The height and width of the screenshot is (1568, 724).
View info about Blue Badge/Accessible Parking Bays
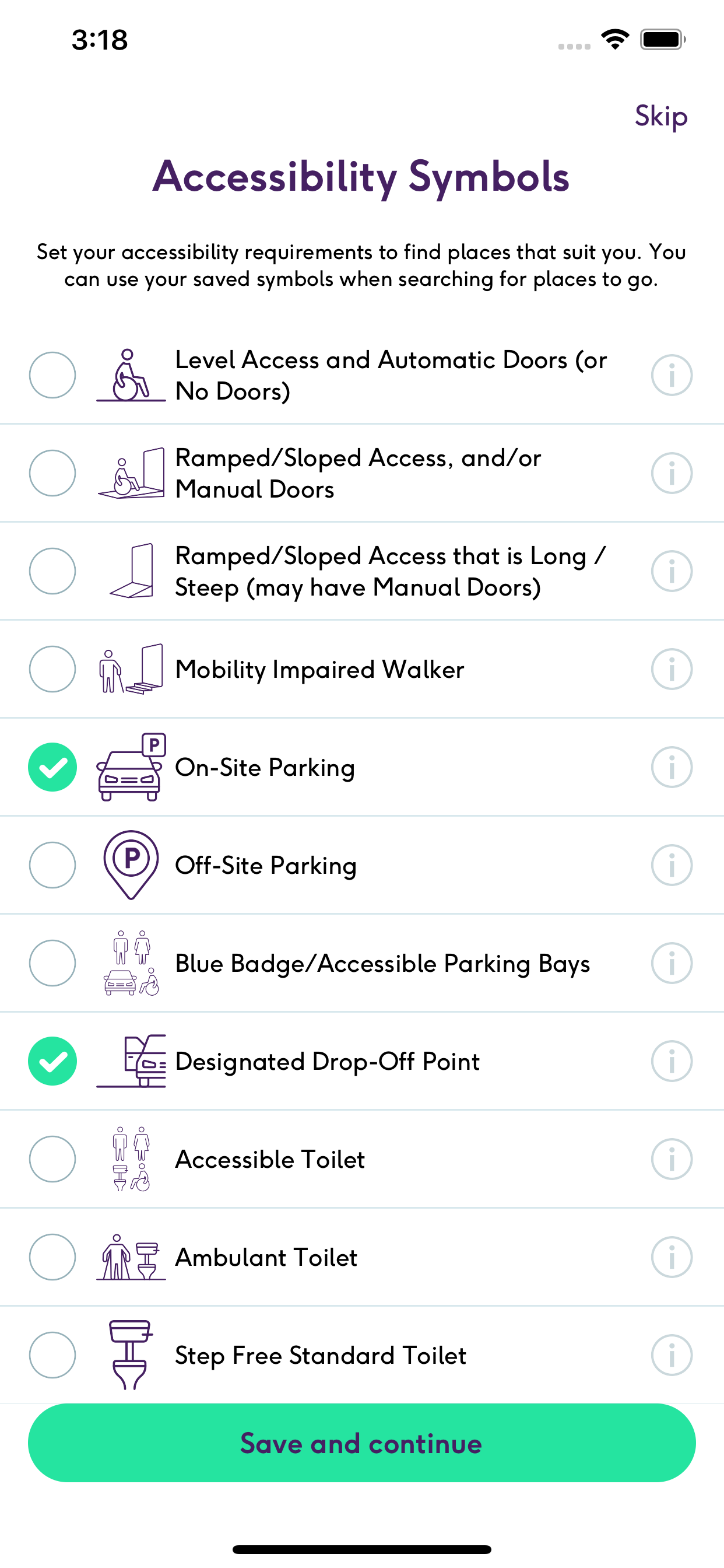pos(671,963)
